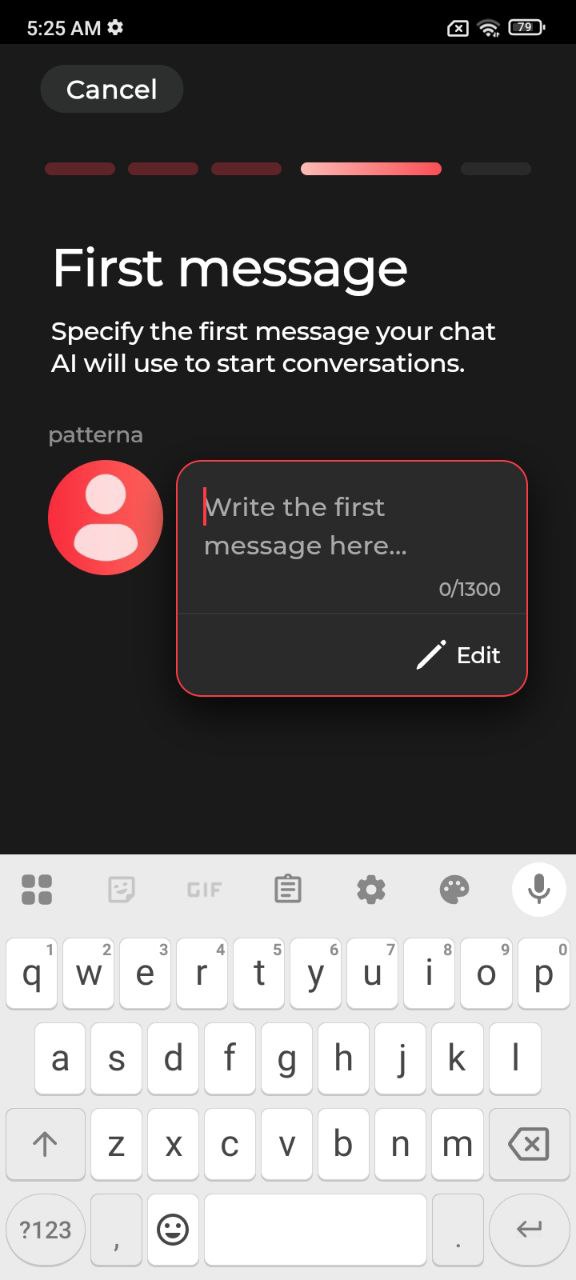Hit the backspace key
The width and height of the screenshot is (576, 1280).
click(528, 1144)
